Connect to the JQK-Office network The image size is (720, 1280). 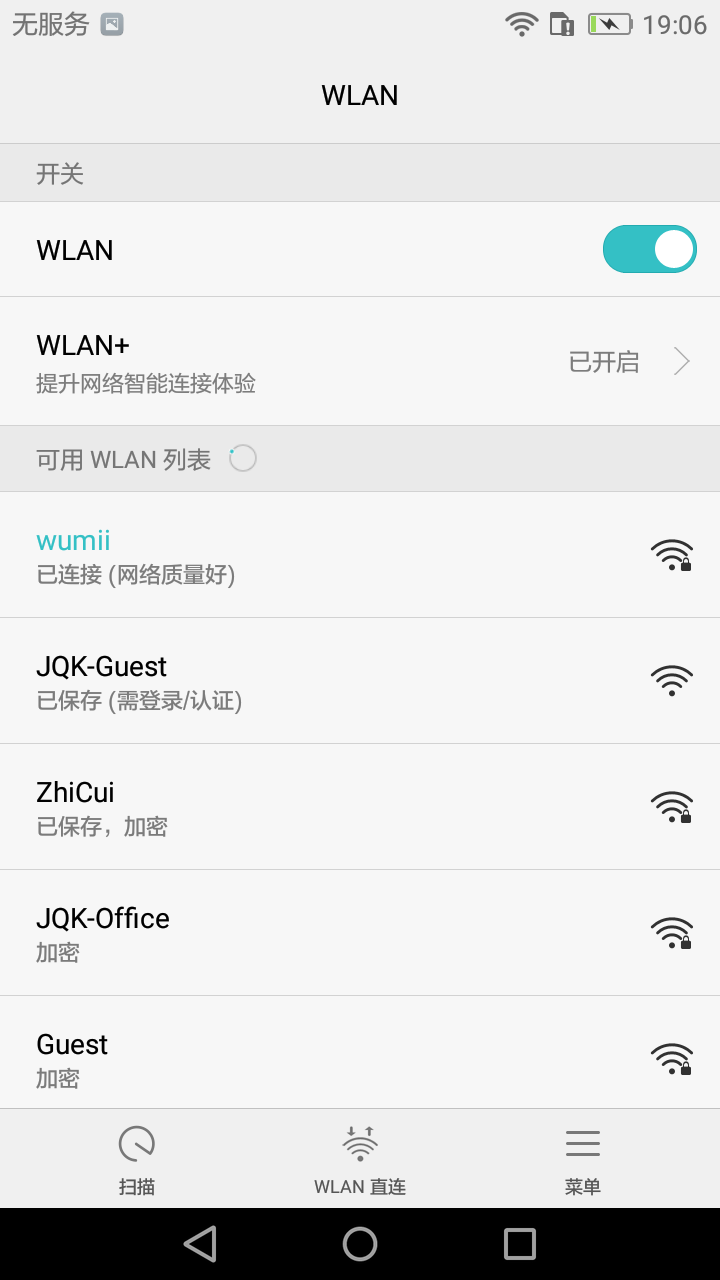[360, 933]
